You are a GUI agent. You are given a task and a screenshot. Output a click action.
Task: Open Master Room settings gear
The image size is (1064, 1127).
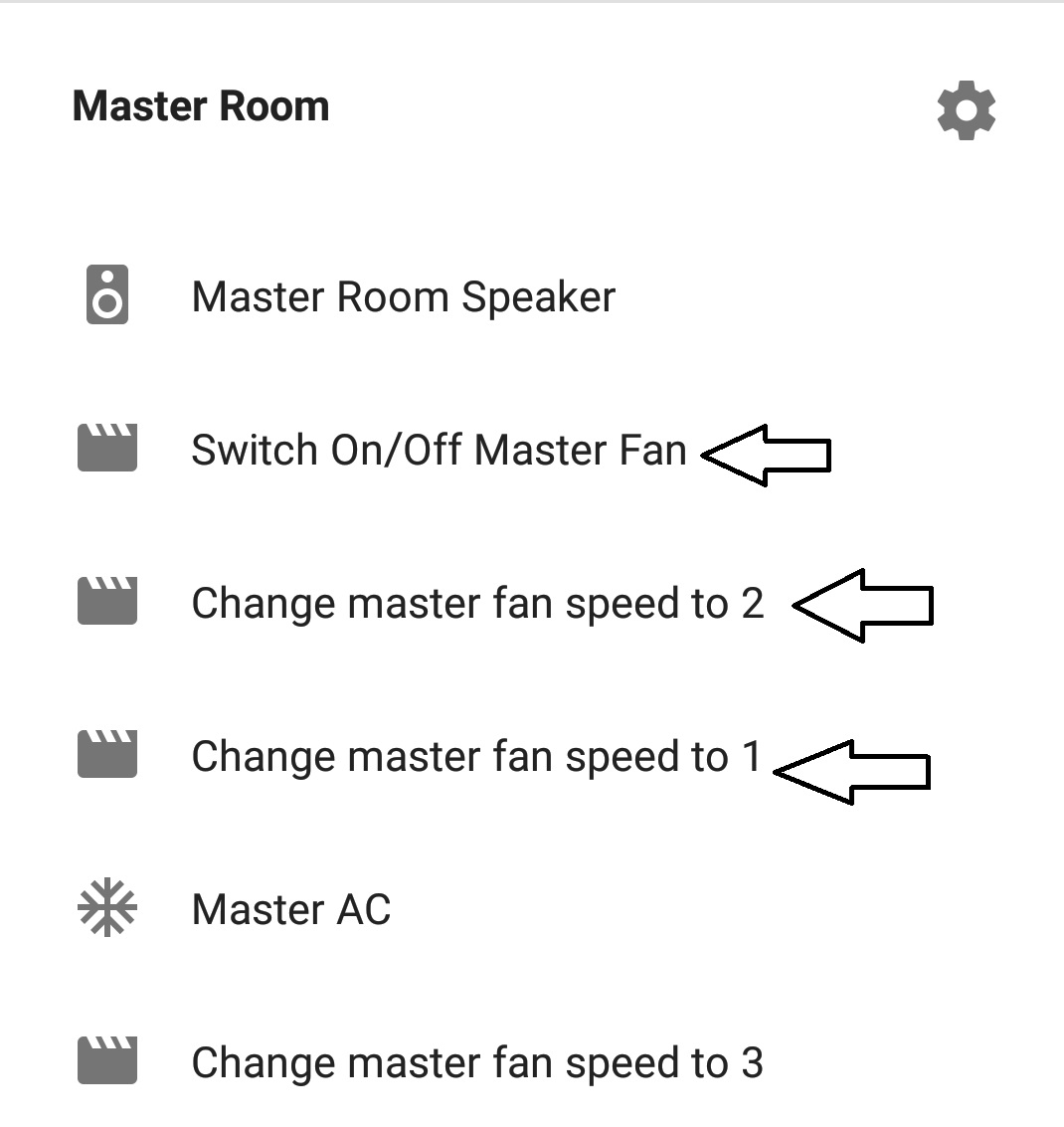point(966,110)
